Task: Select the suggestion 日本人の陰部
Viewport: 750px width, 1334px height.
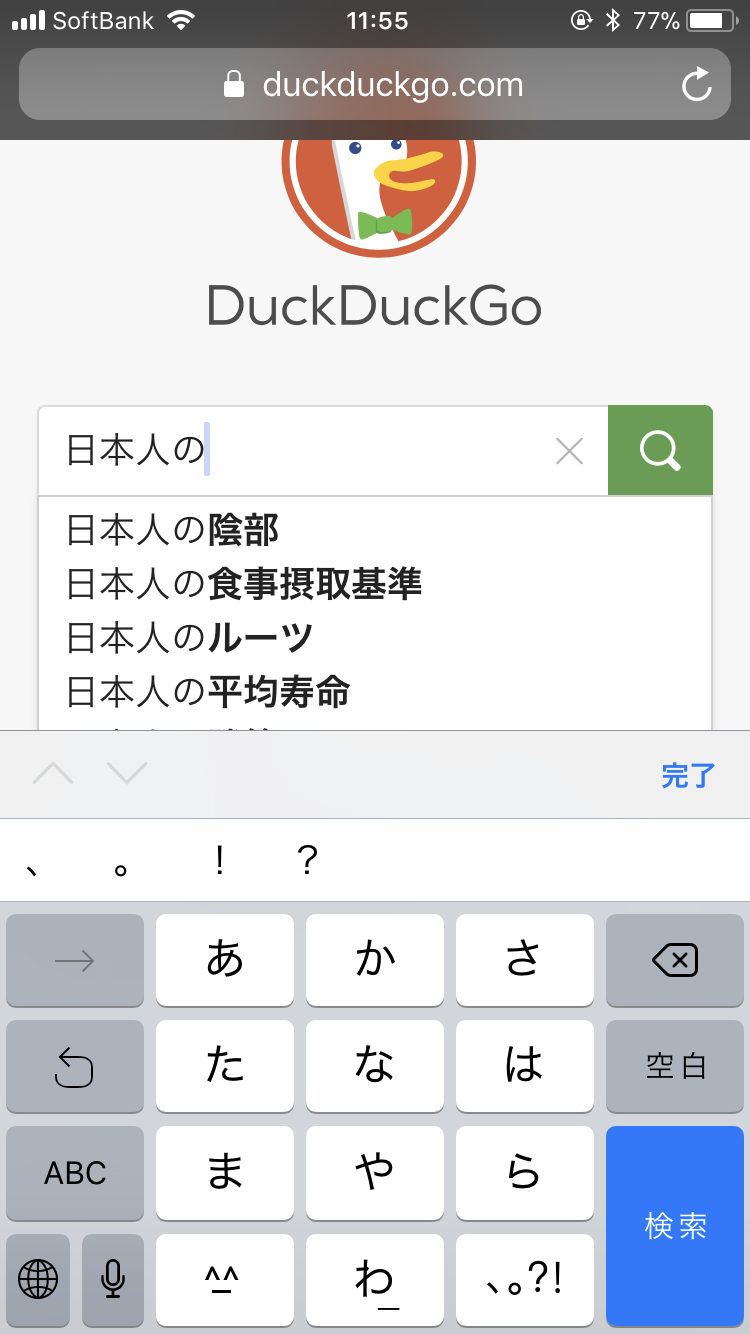Action: tap(172, 531)
